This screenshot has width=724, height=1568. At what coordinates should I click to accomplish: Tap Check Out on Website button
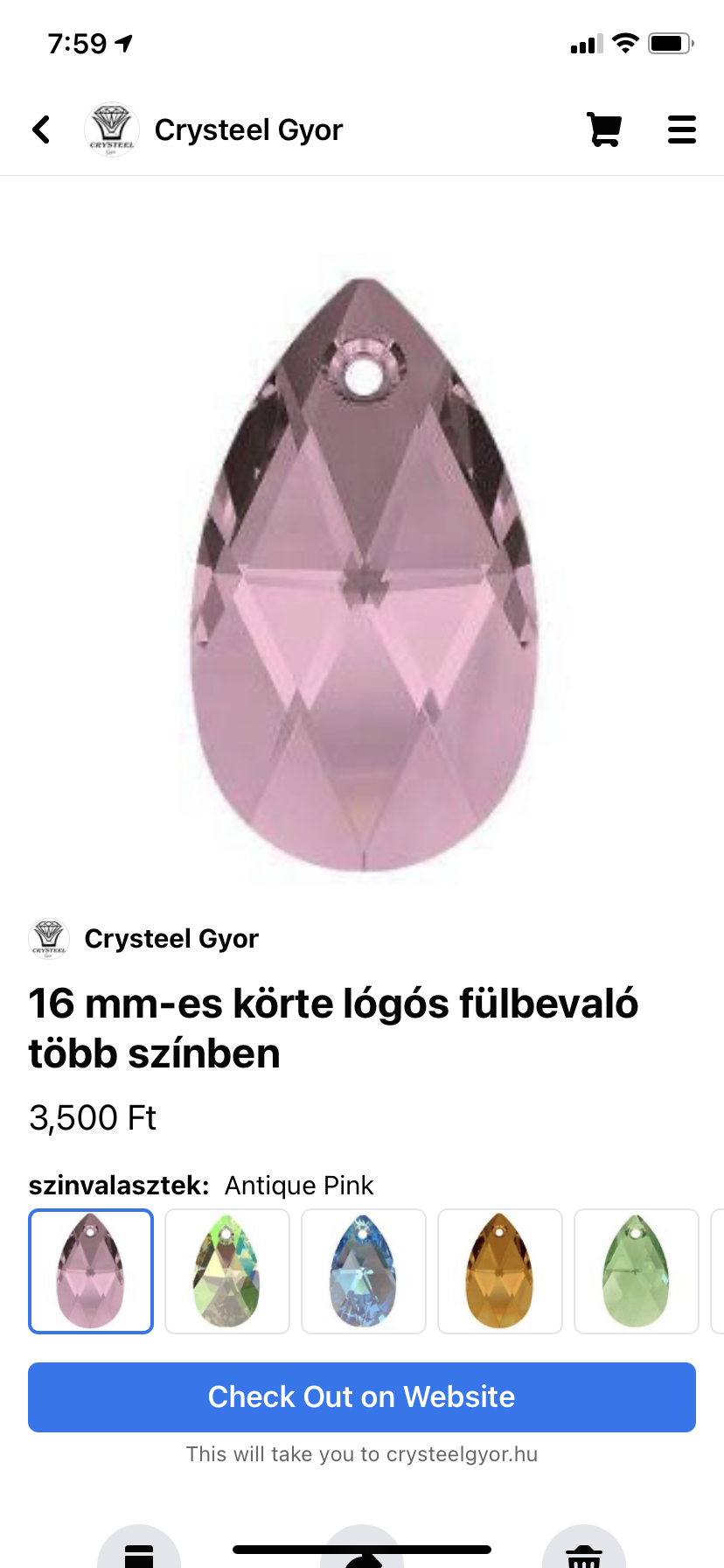[x=362, y=1396]
